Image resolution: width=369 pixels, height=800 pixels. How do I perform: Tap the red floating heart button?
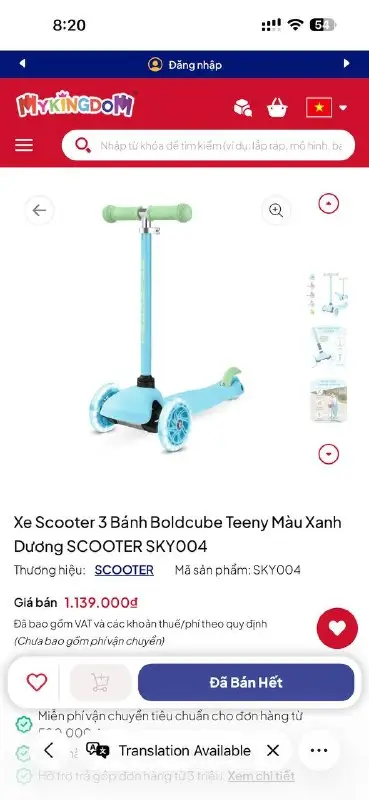point(337,628)
